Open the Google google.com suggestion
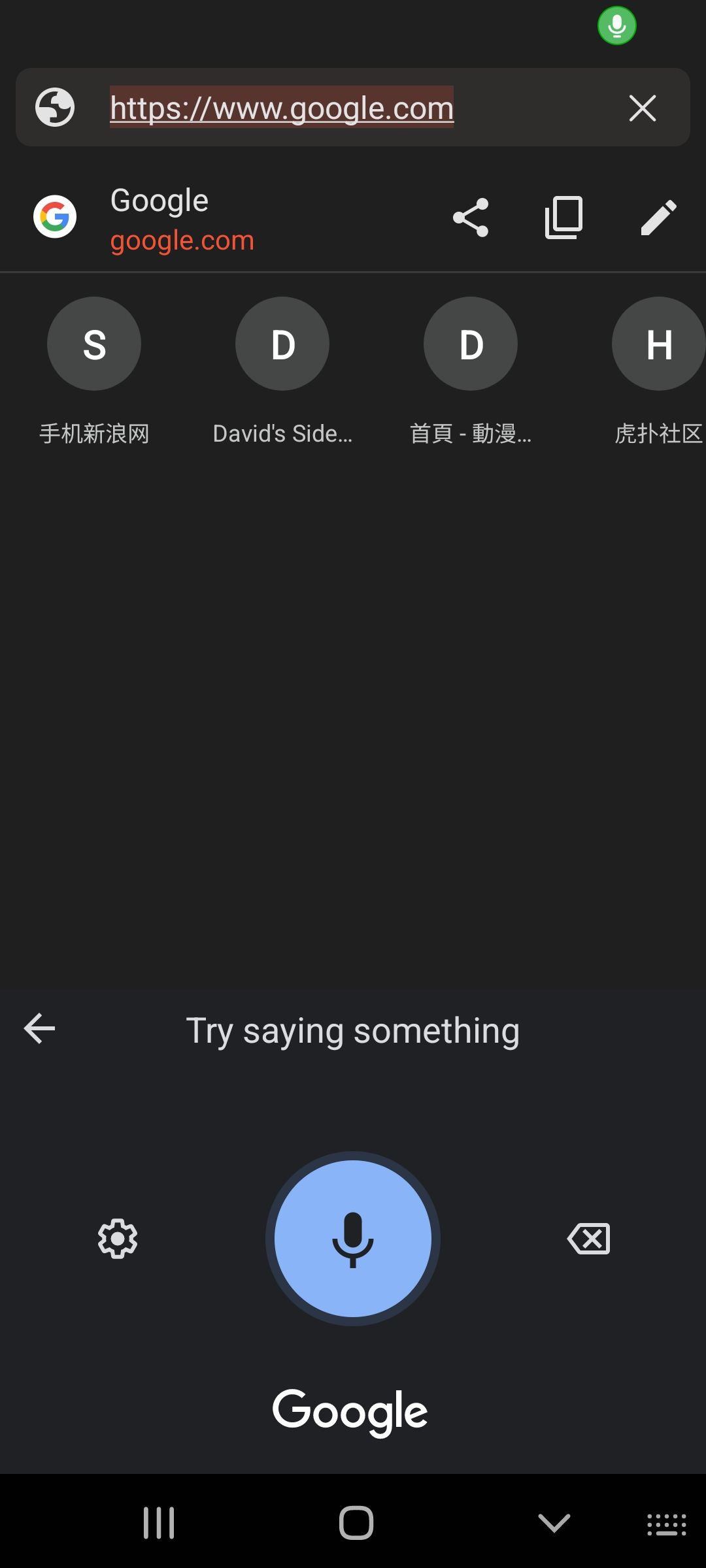This screenshot has height=1568, width=706. [x=196, y=219]
